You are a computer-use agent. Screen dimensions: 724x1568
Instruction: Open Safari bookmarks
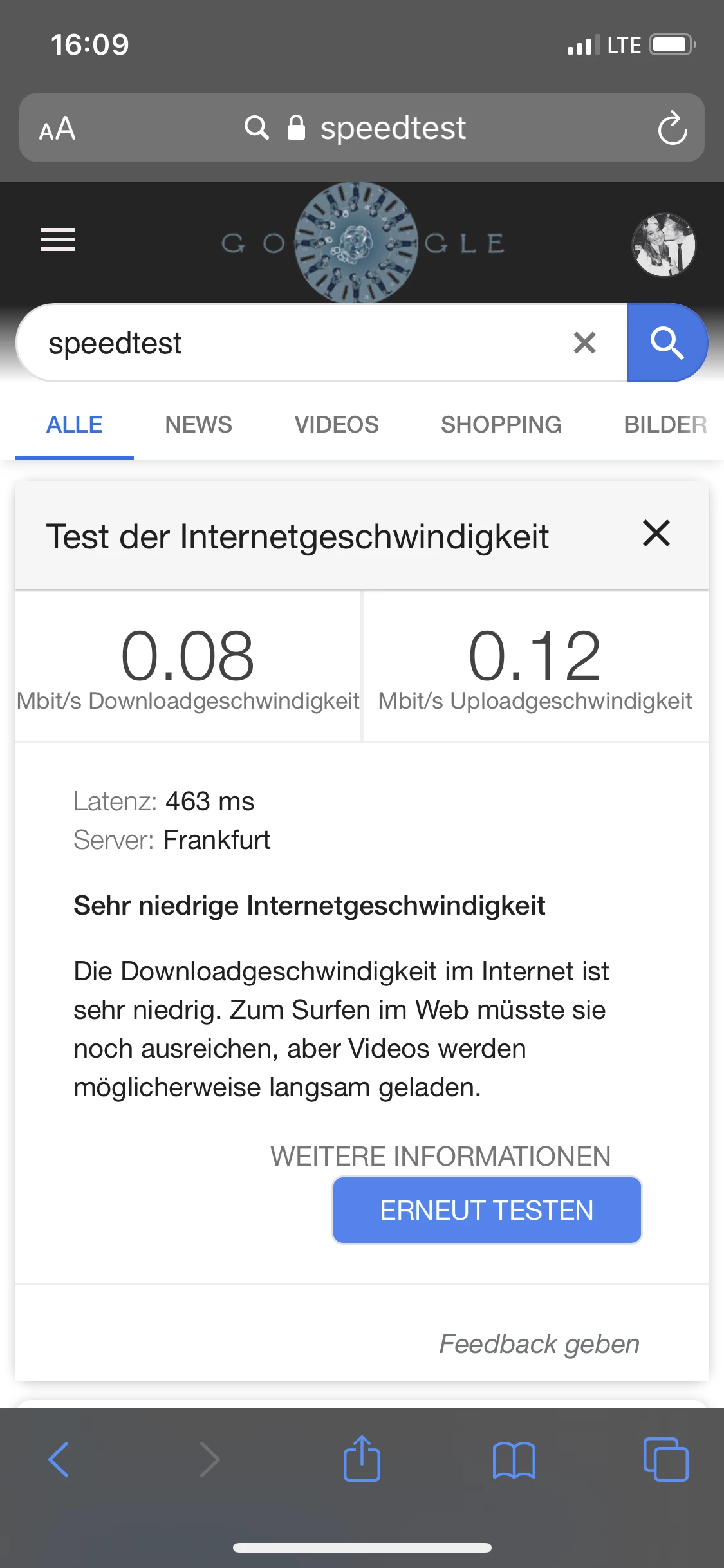(514, 1459)
